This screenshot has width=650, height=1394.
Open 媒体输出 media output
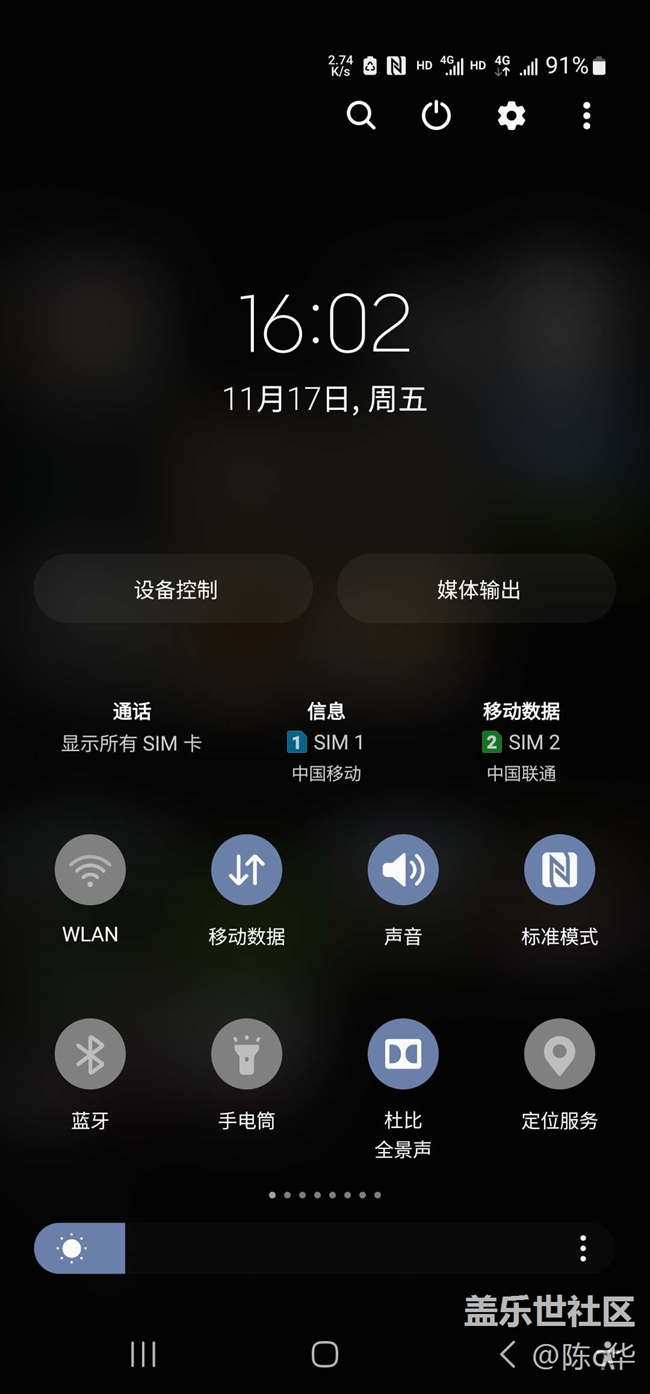[x=477, y=589]
